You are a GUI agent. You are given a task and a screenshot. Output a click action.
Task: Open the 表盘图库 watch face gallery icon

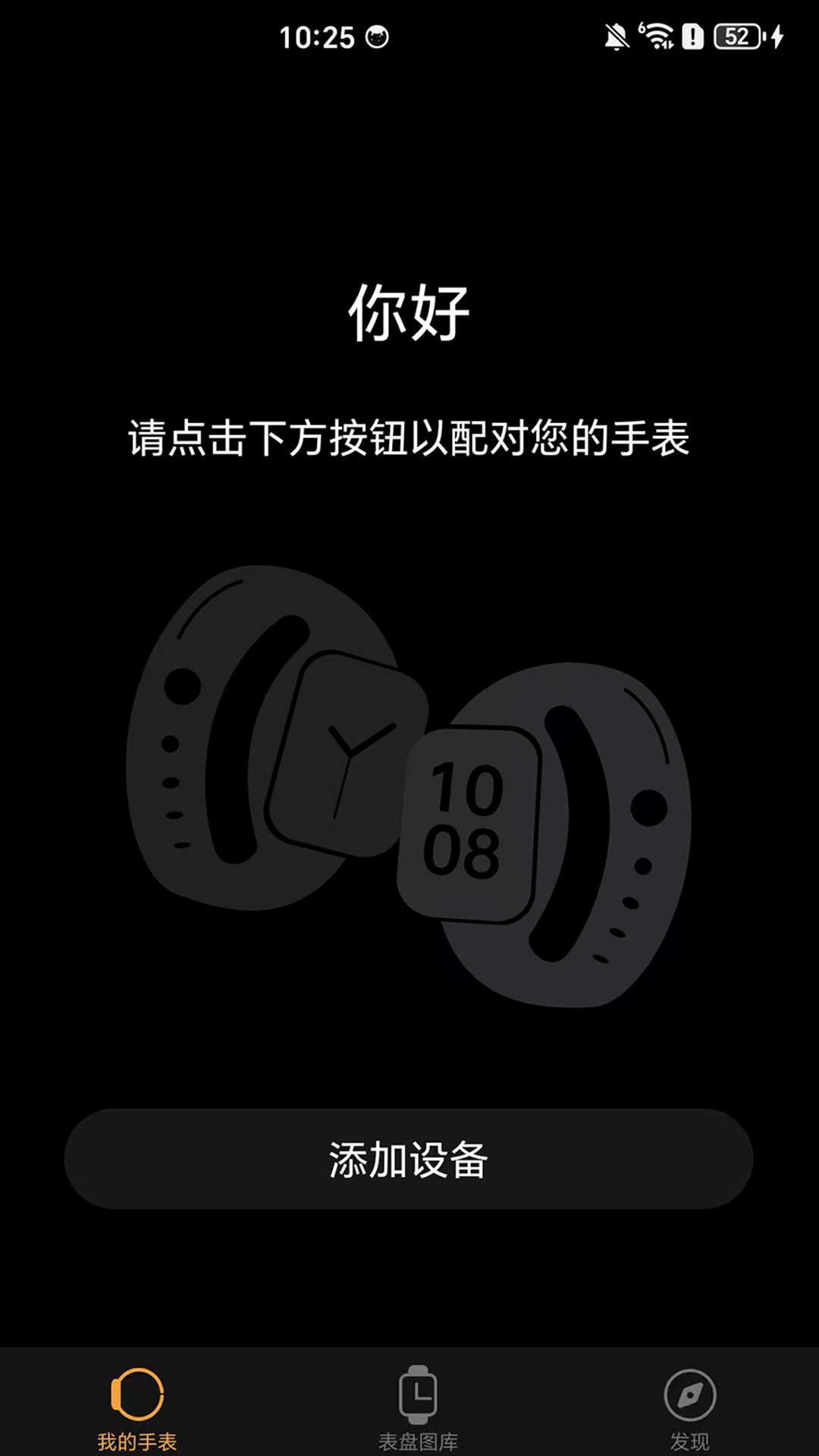418,1395
